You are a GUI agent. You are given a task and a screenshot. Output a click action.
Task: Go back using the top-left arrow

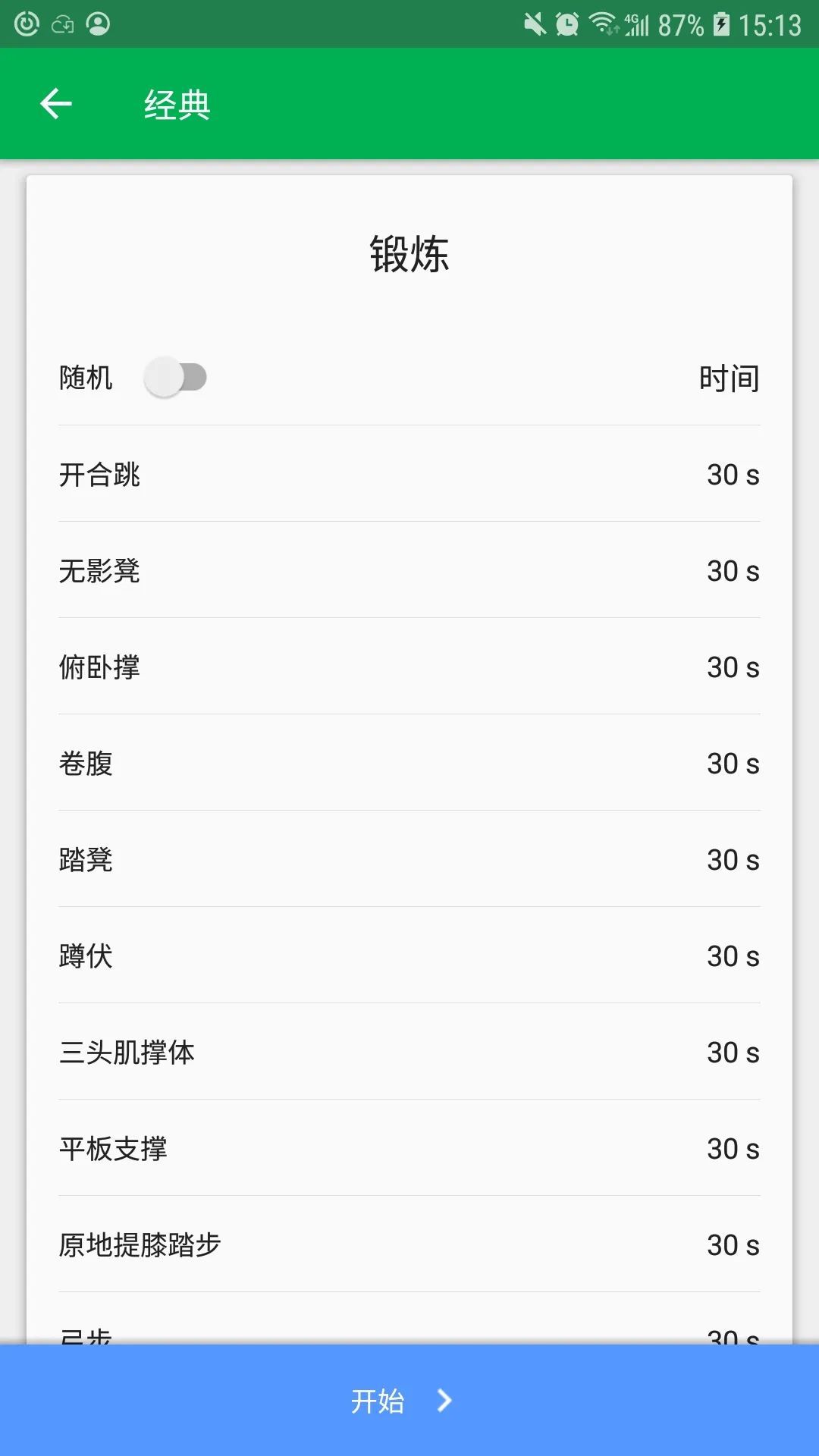point(56,104)
